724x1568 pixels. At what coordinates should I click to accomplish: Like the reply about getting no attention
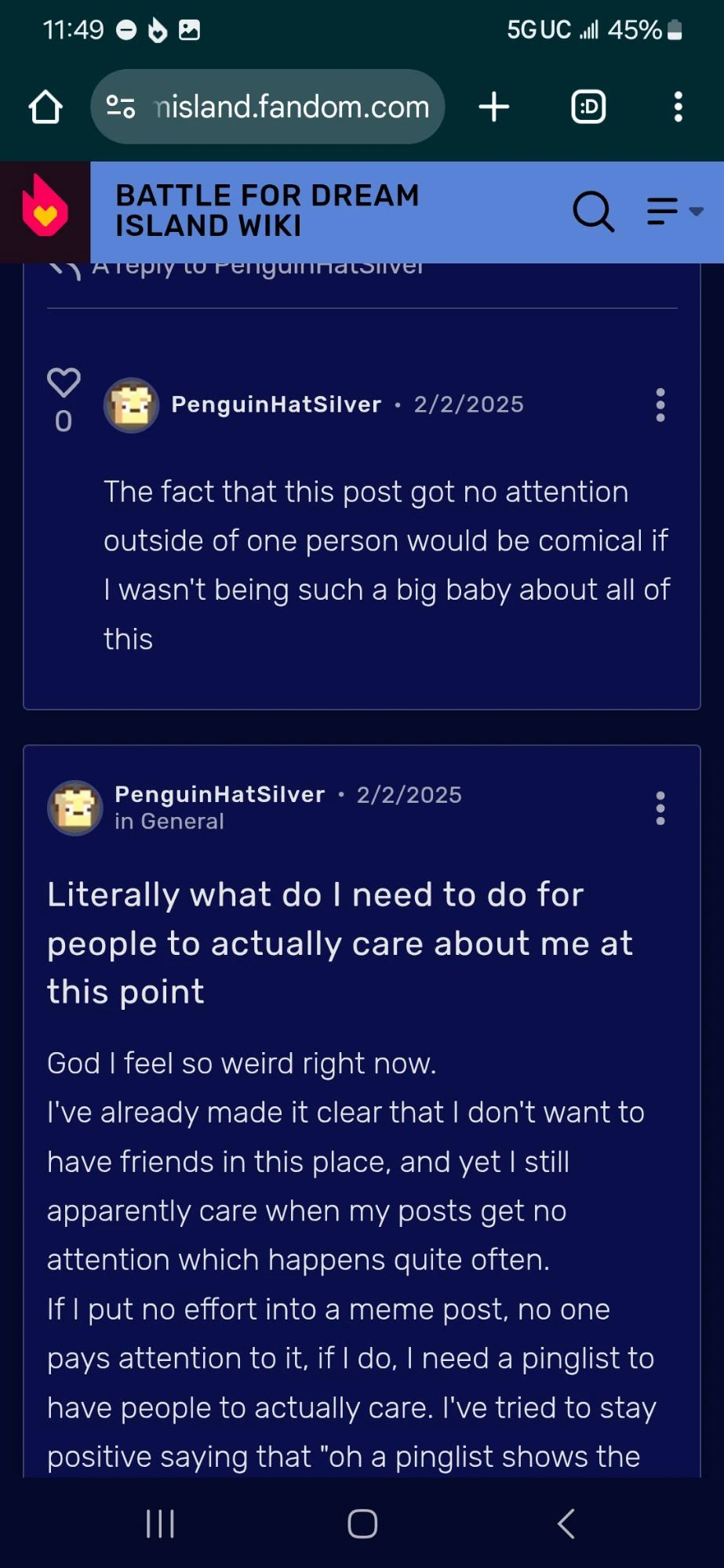[x=64, y=383]
